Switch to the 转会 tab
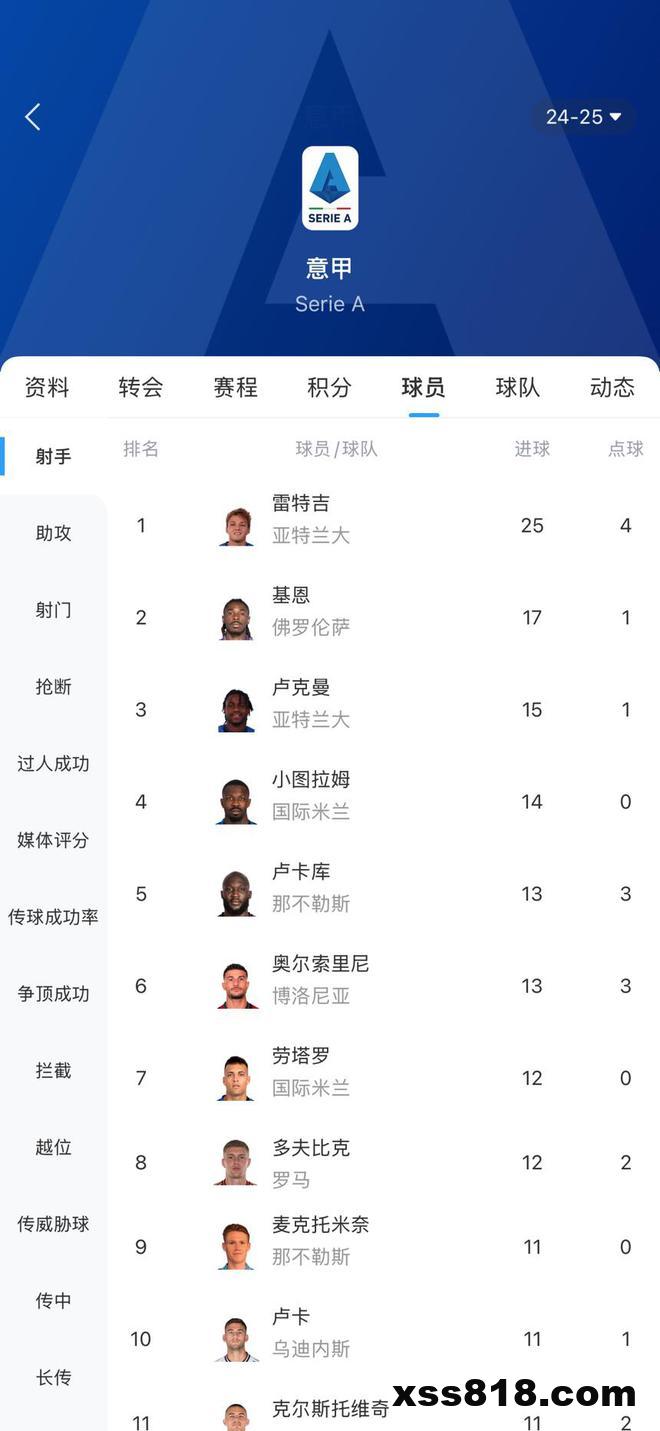 141,387
